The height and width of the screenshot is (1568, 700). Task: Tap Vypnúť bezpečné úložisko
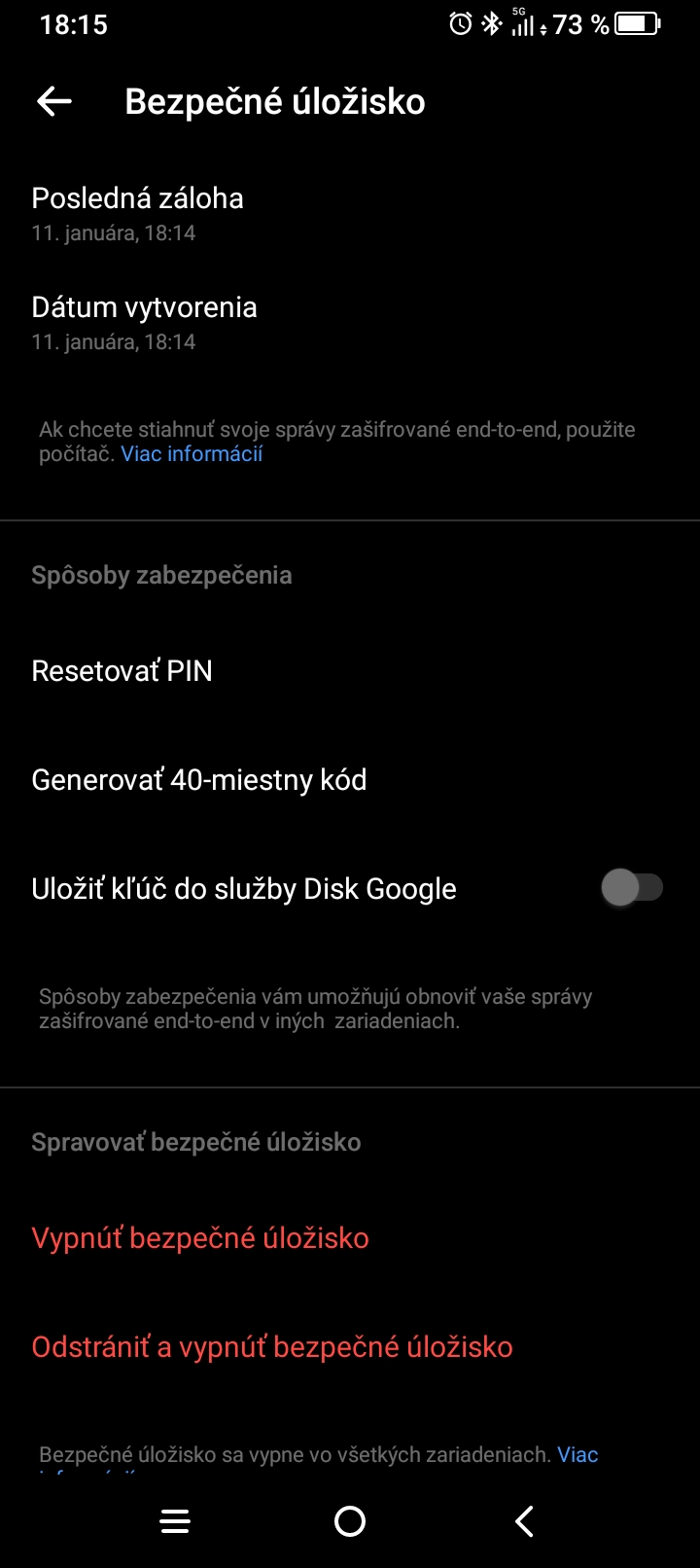pyautogui.click(x=200, y=1238)
